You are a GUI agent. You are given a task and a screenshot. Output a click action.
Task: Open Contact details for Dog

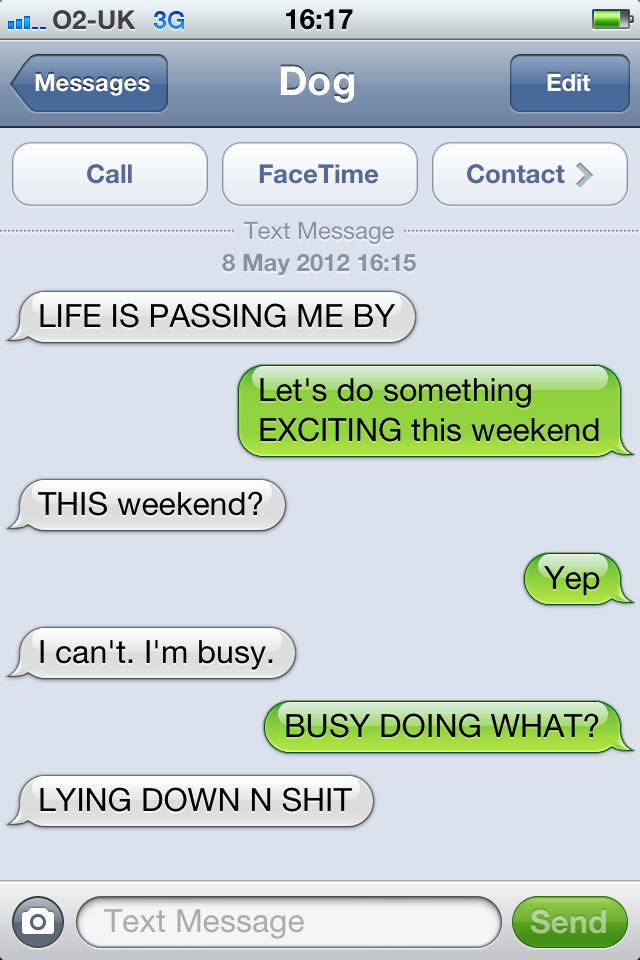coord(529,174)
